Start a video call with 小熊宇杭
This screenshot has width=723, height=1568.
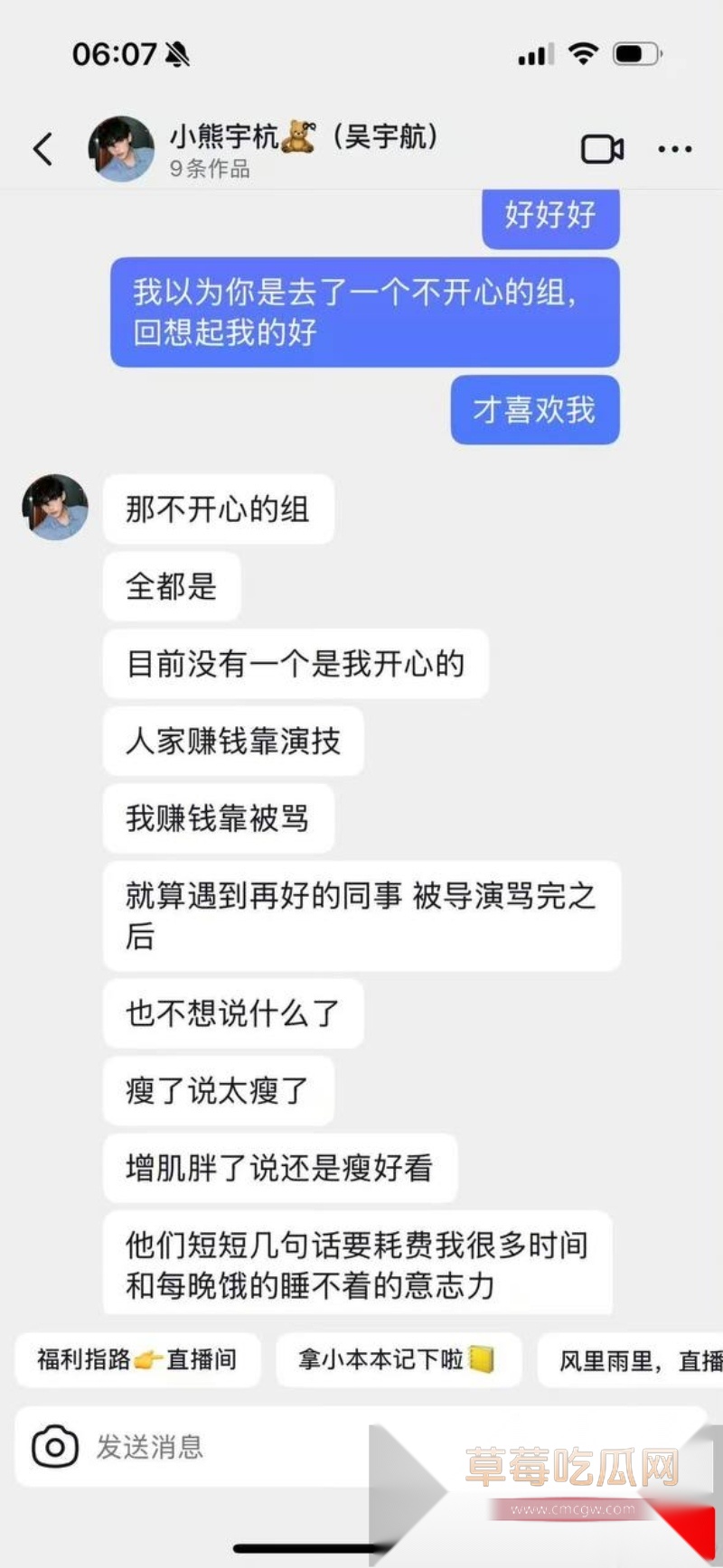click(x=602, y=148)
